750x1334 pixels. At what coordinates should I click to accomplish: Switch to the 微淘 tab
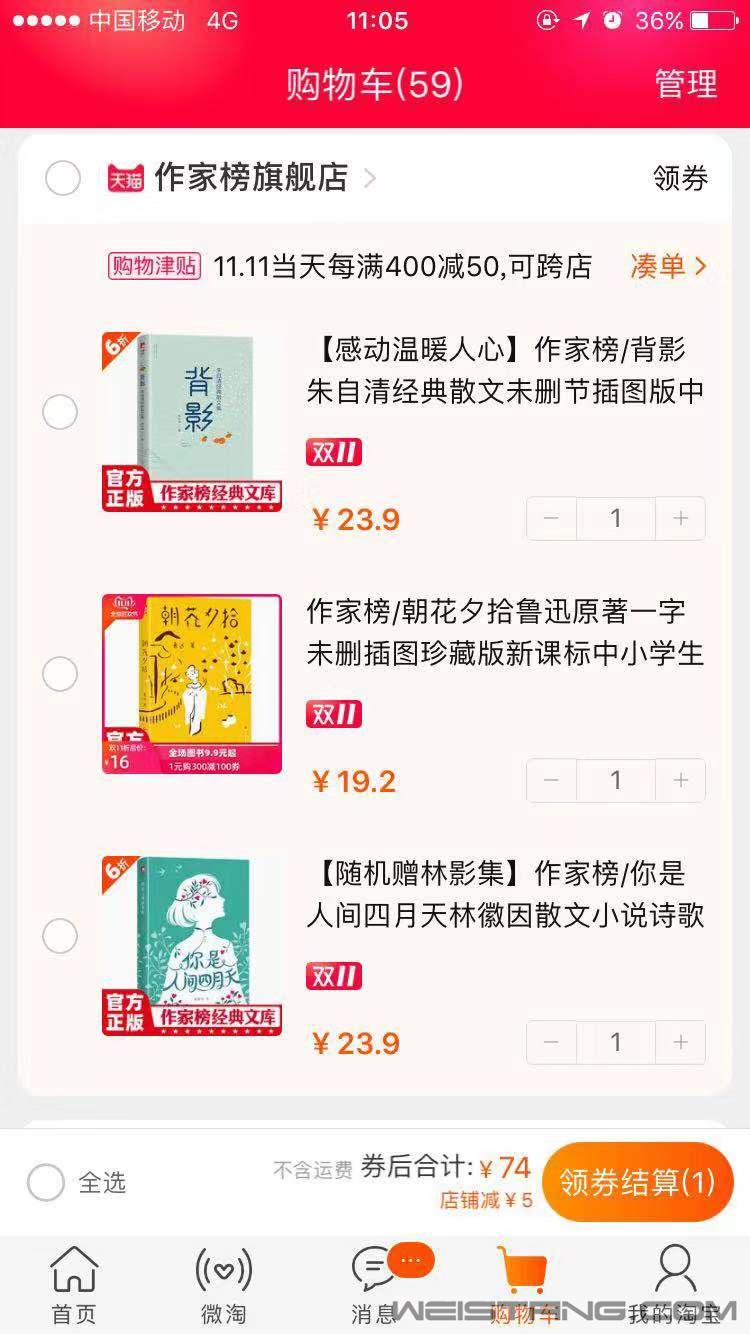223,1286
